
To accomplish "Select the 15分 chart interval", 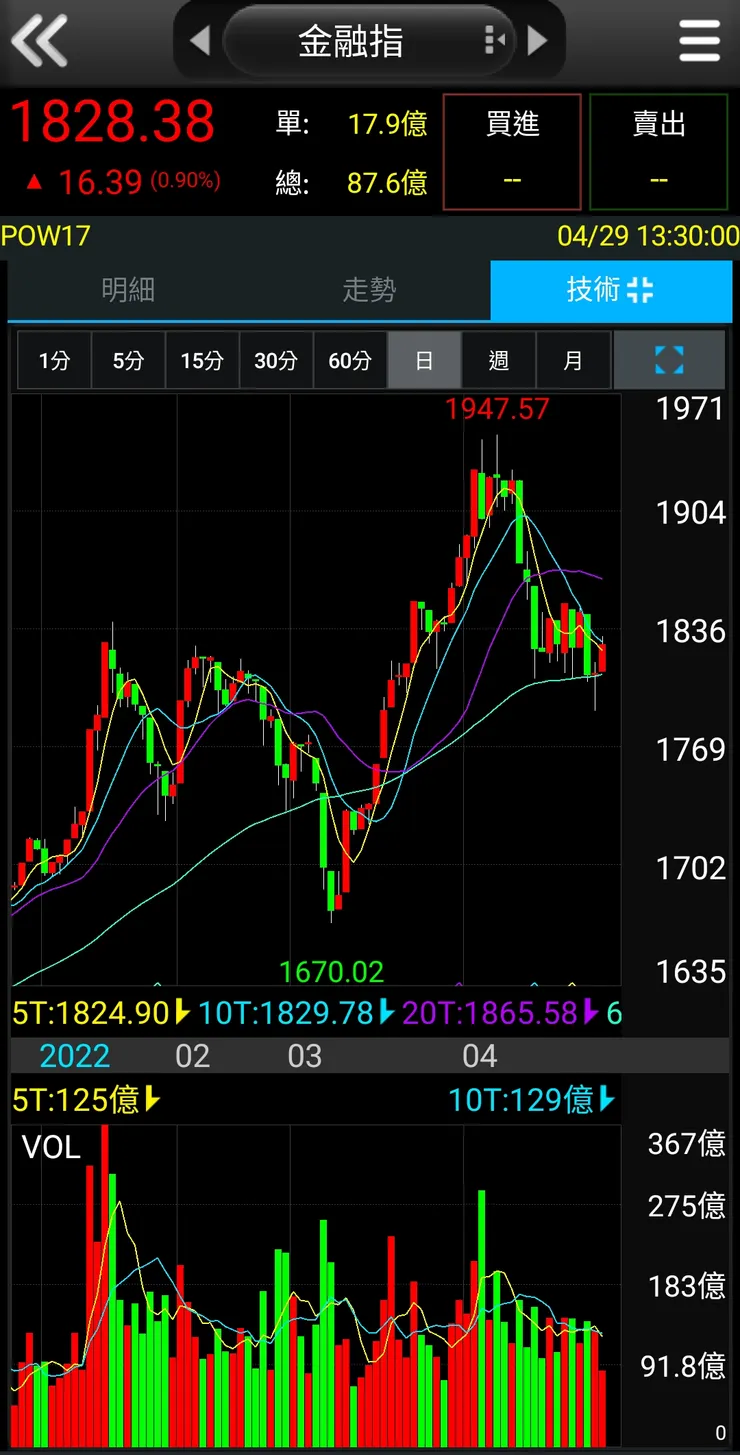I will point(202,361).
